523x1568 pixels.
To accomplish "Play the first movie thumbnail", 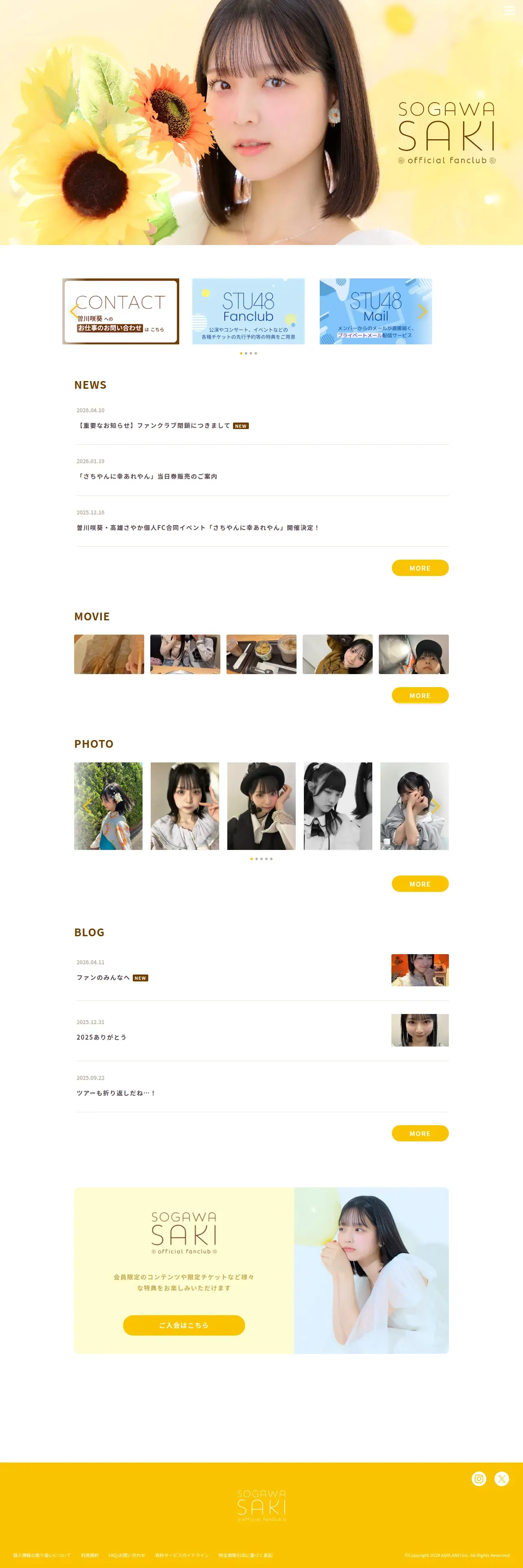I will 109,654.
